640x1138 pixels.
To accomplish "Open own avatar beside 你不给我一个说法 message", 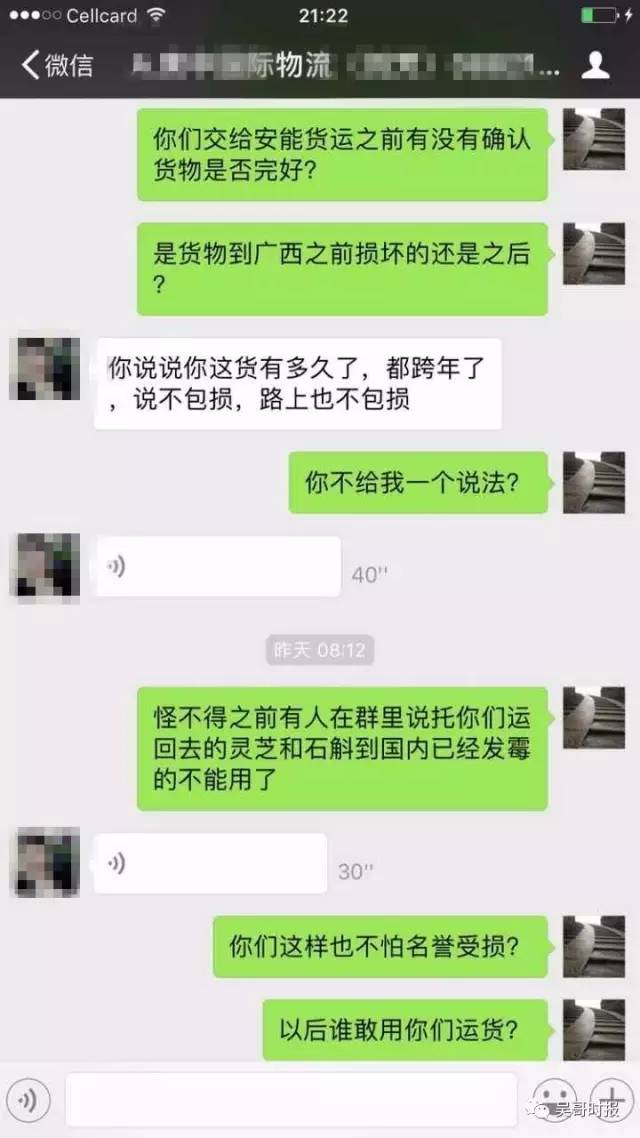I will tap(593, 482).
